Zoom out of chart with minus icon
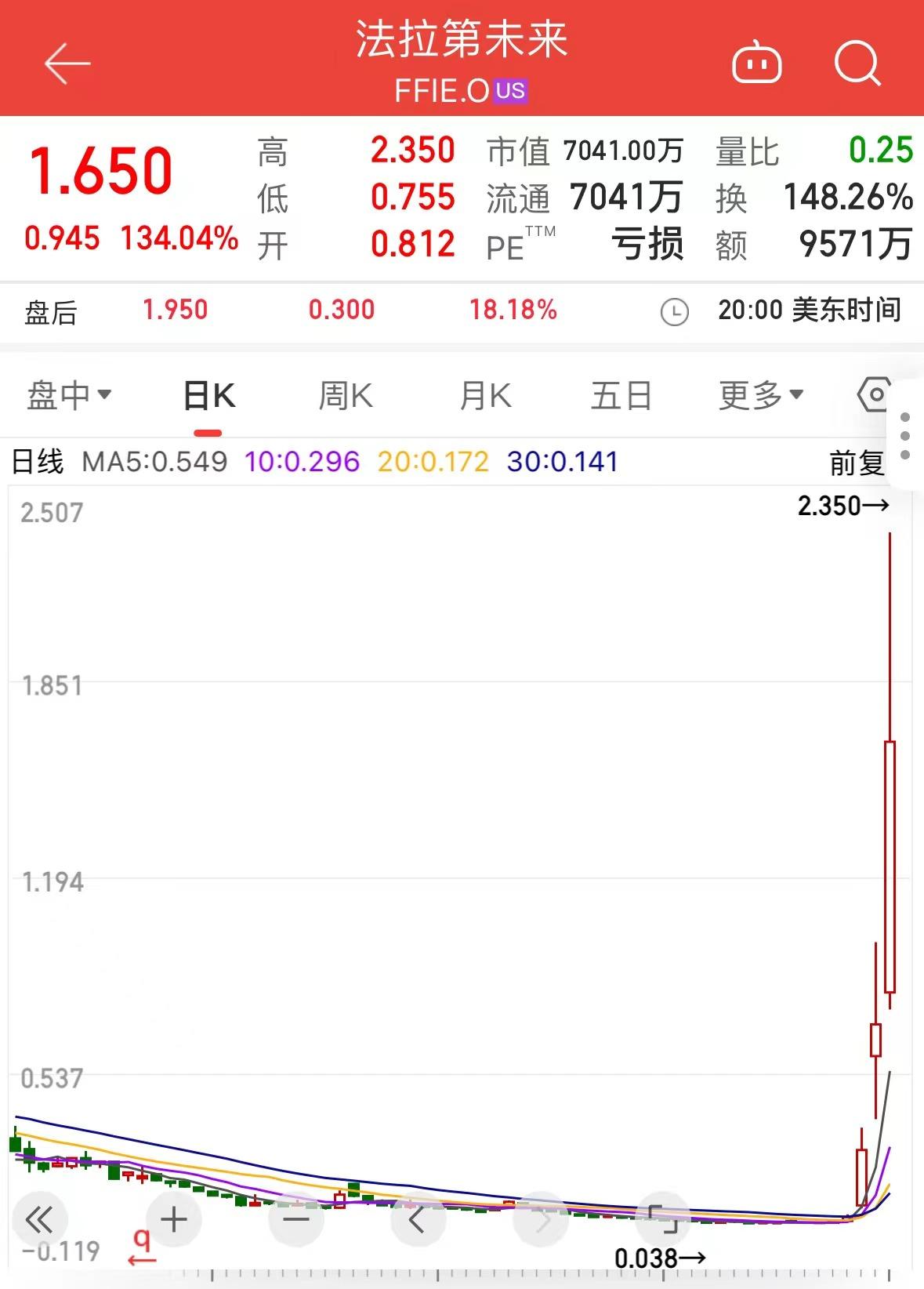This screenshot has width=924, height=1289. coord(294,1220)
